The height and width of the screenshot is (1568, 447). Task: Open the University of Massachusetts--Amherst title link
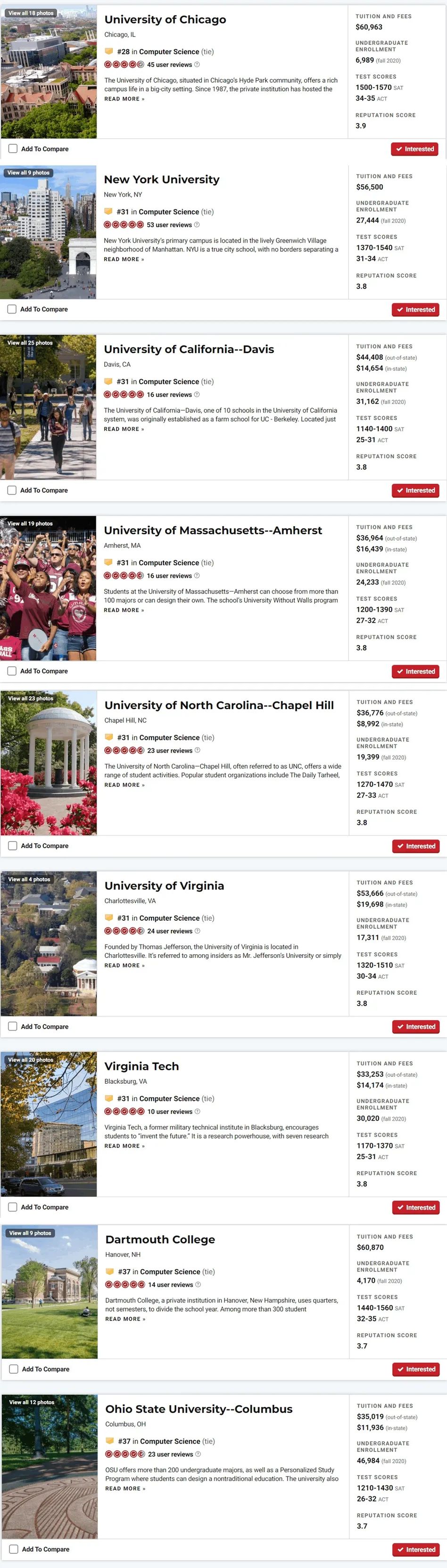(213, 530)
